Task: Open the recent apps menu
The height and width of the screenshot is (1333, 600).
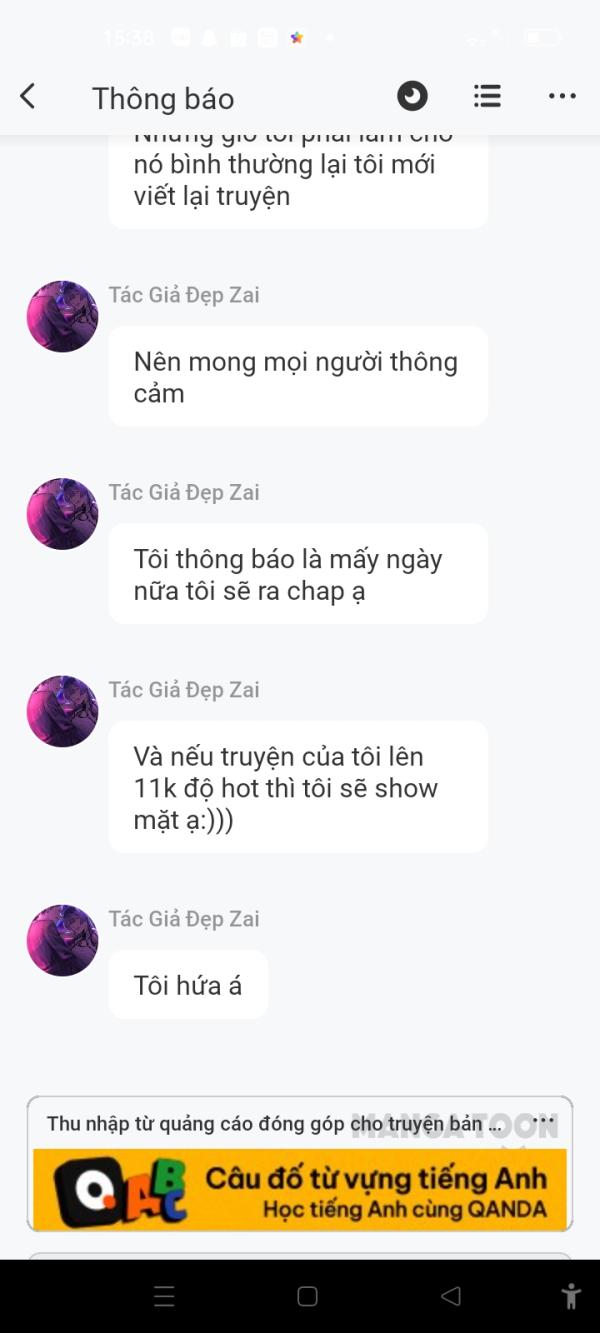Action: coord(165,1297)
